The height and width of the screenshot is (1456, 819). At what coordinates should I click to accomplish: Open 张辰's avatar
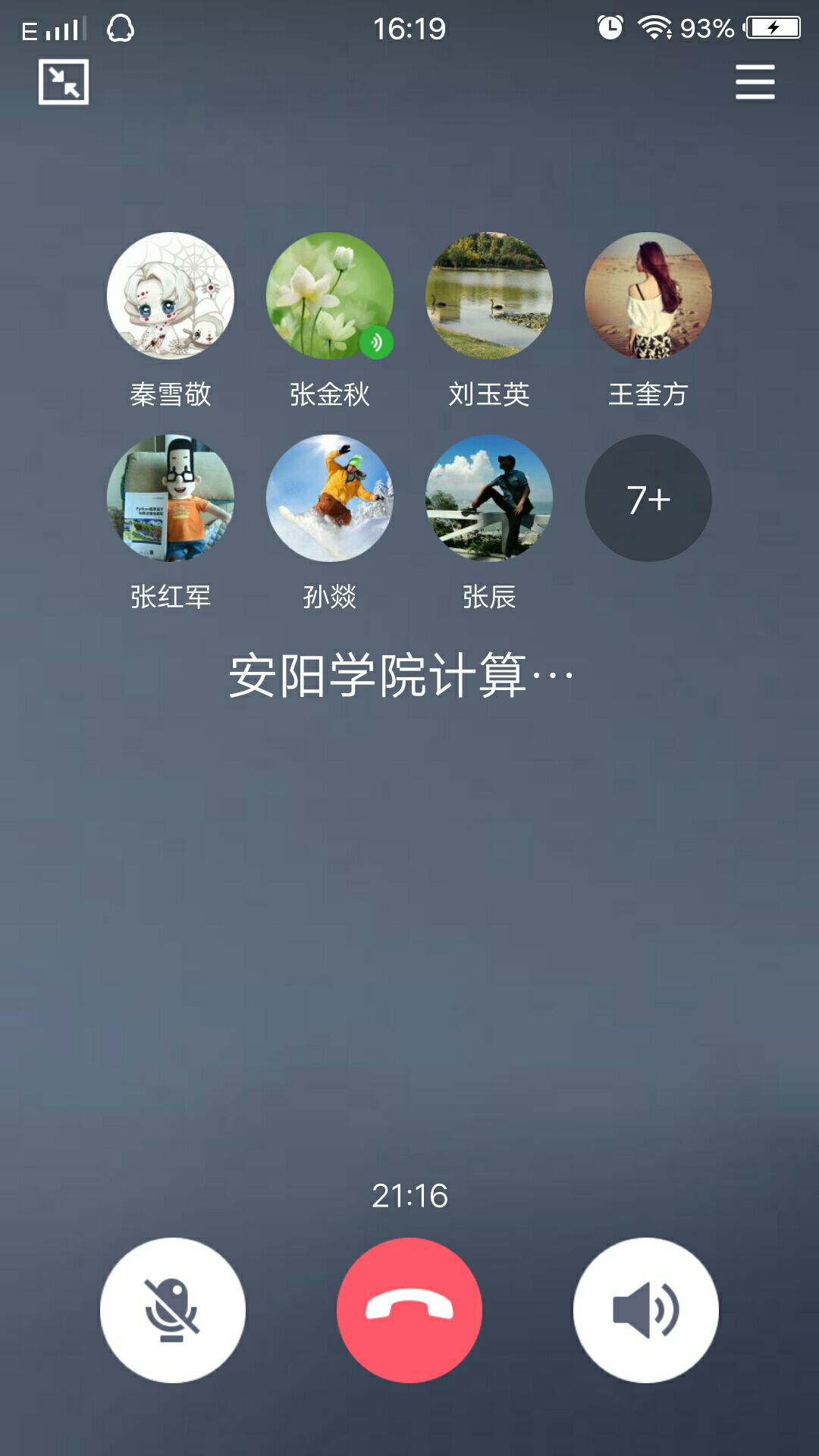point(489,498)
